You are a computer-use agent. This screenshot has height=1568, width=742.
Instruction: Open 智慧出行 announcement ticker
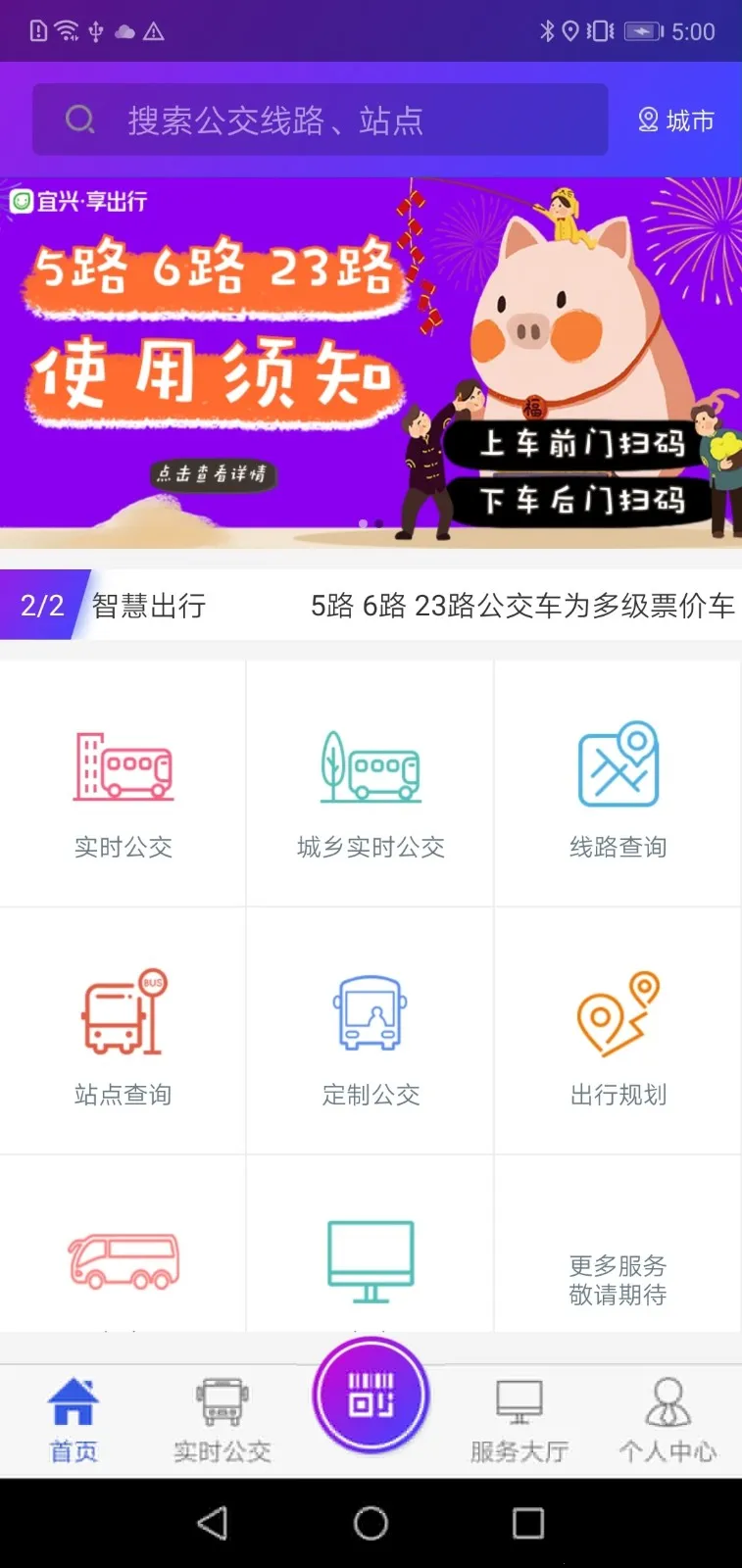[x=149, y=607]
